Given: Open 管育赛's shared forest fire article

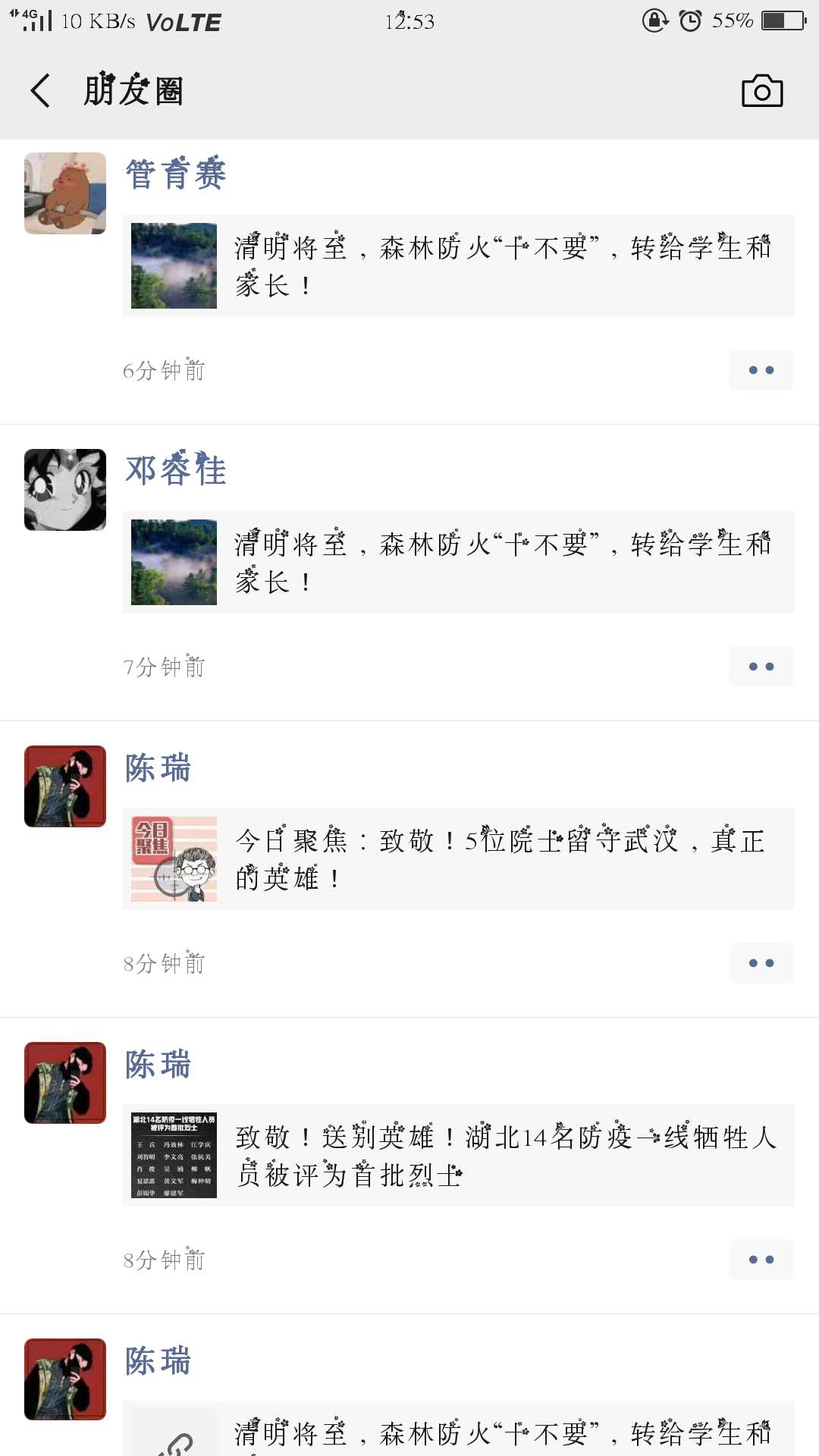Looking at the screenshot, I should coord(458,265).
